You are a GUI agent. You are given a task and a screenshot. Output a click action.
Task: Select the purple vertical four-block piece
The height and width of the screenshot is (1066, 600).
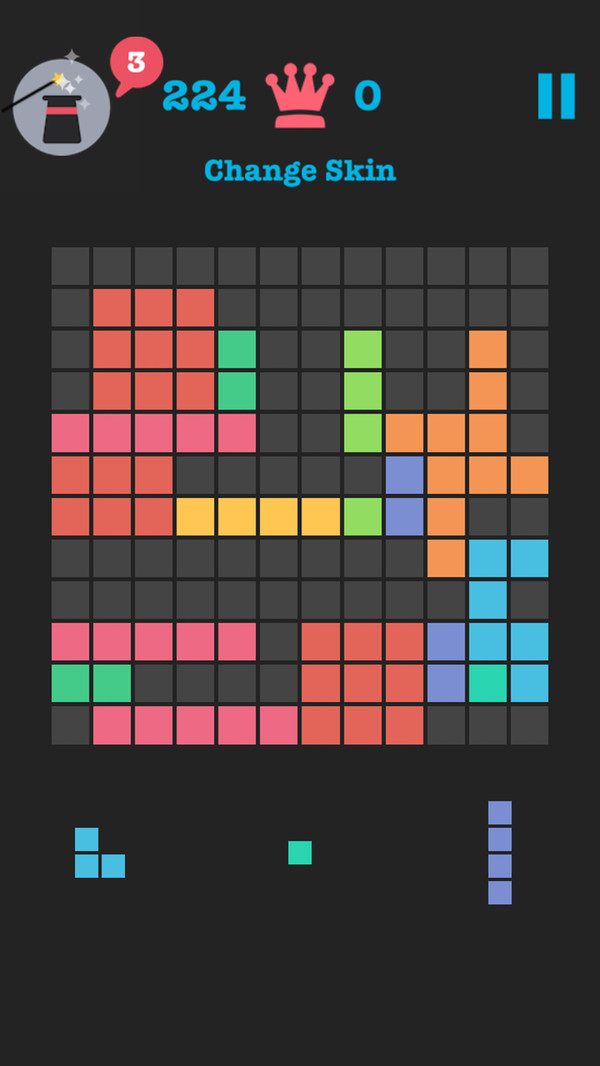pyautogui.click(x=500, y=852)
